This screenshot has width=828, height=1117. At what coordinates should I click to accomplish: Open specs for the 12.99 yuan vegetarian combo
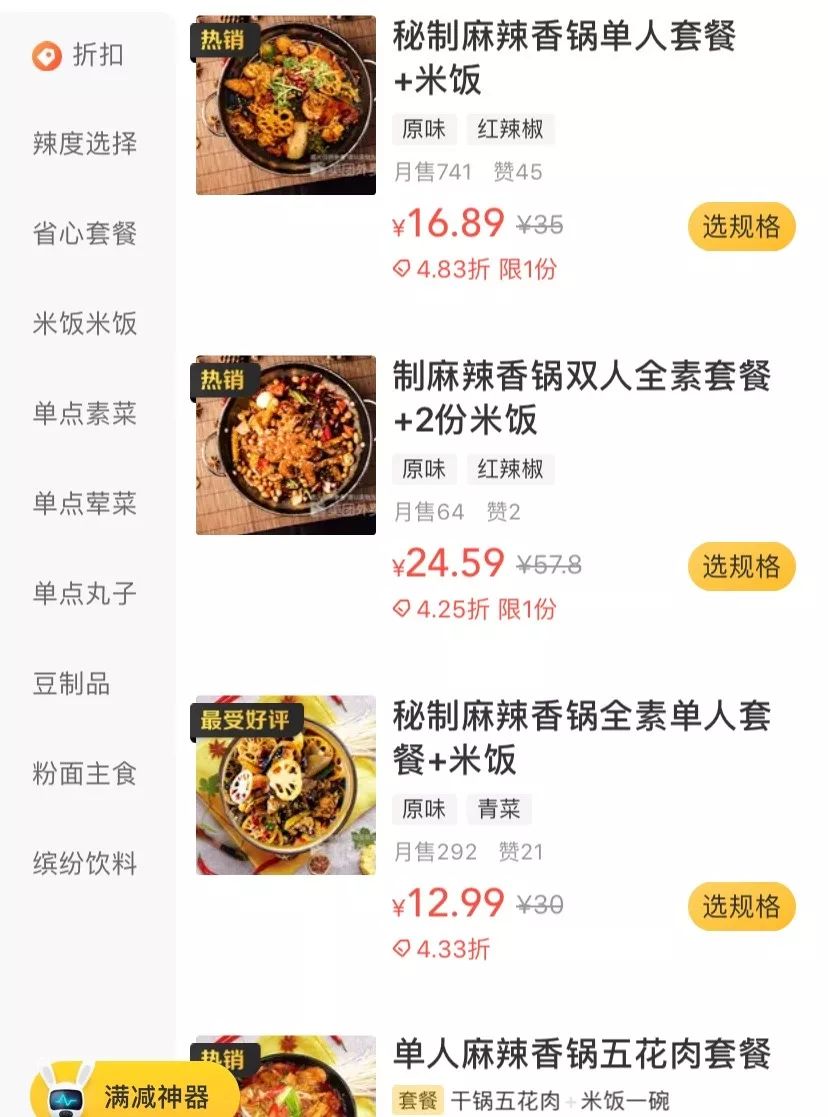(x=741, y=904)
